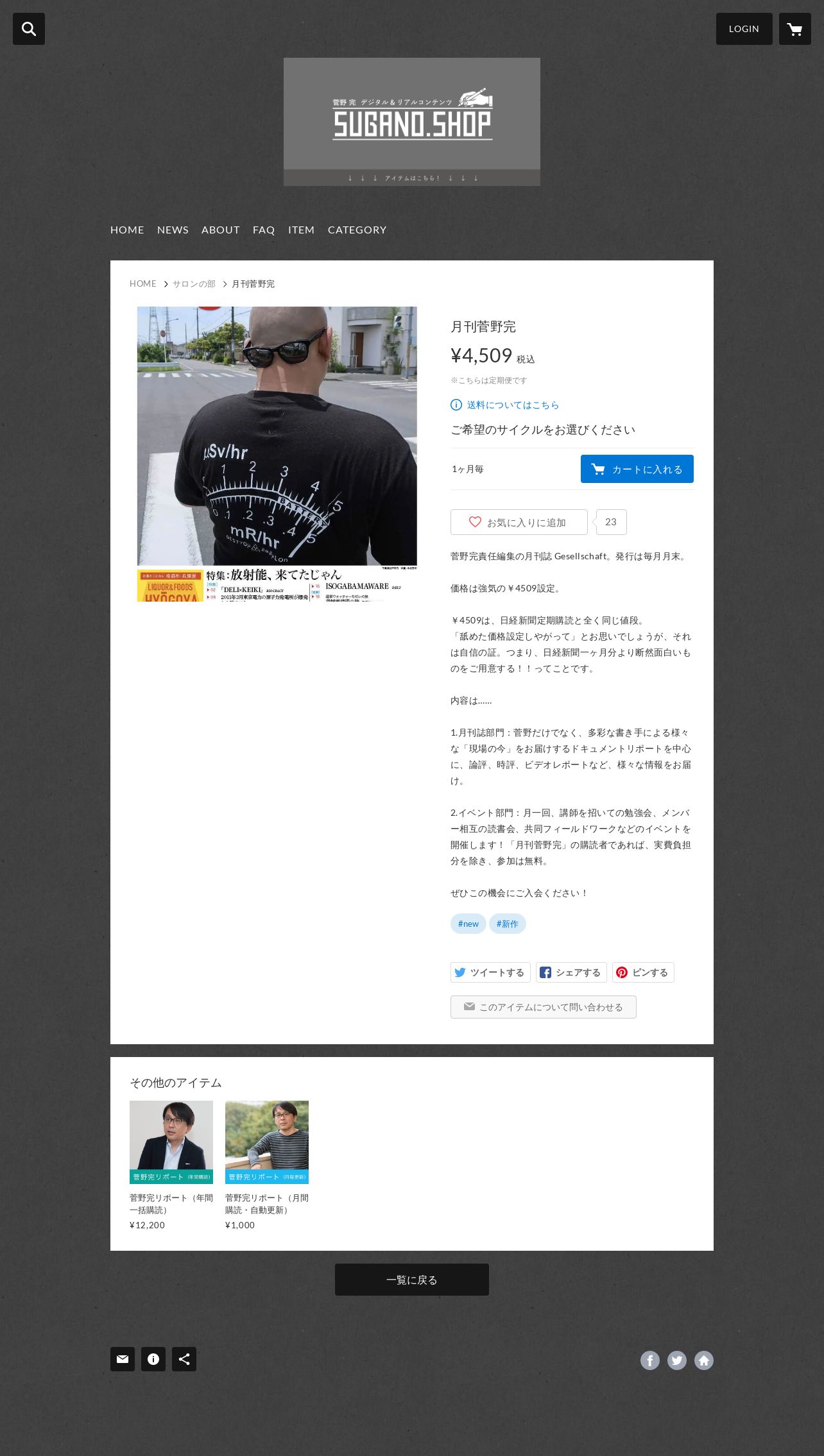The image size is (824, 1456).
Task: Go to the NEWS page
Action: click(173, 230)
